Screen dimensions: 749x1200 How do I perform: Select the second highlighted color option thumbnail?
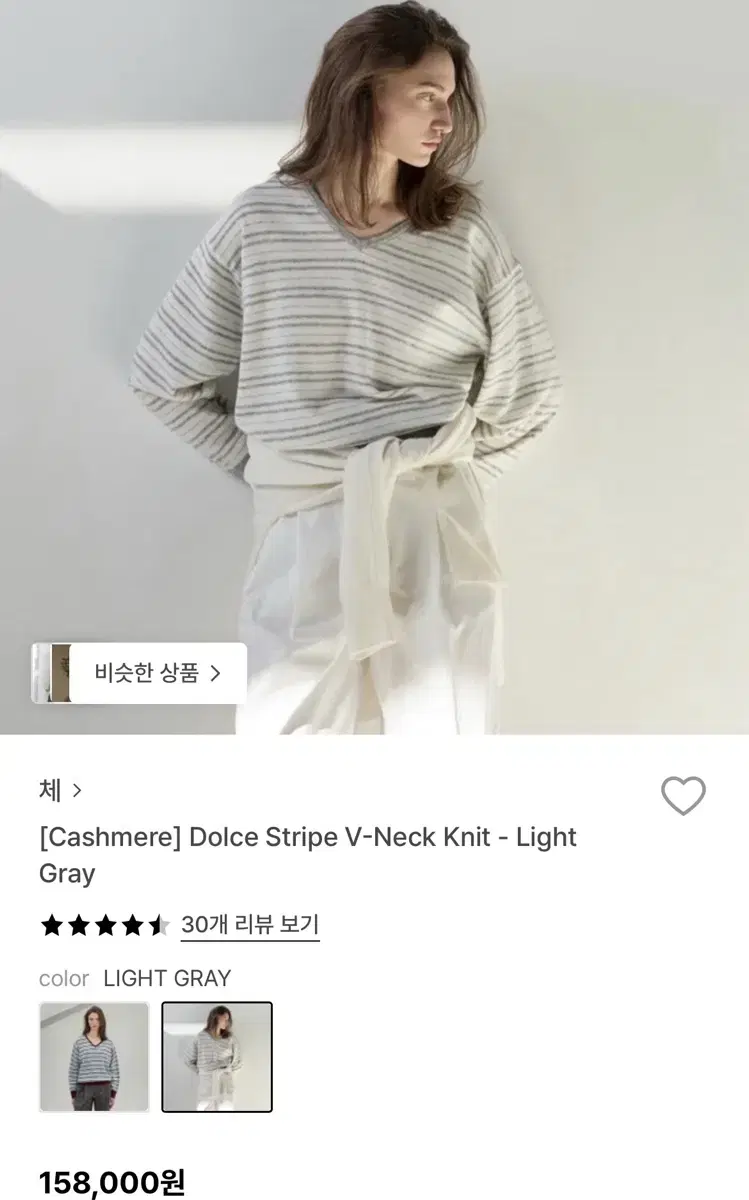(218, 1057)
